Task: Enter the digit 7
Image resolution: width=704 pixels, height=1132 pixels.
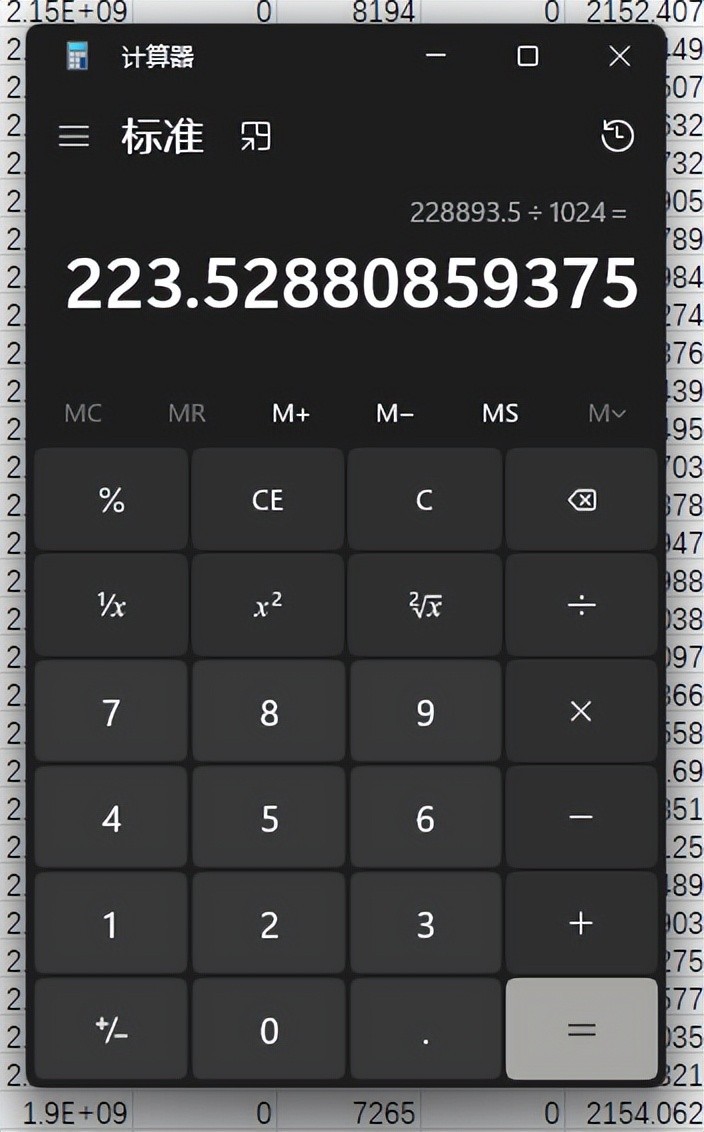Action: pyautogui.click(x=111, y=712)
